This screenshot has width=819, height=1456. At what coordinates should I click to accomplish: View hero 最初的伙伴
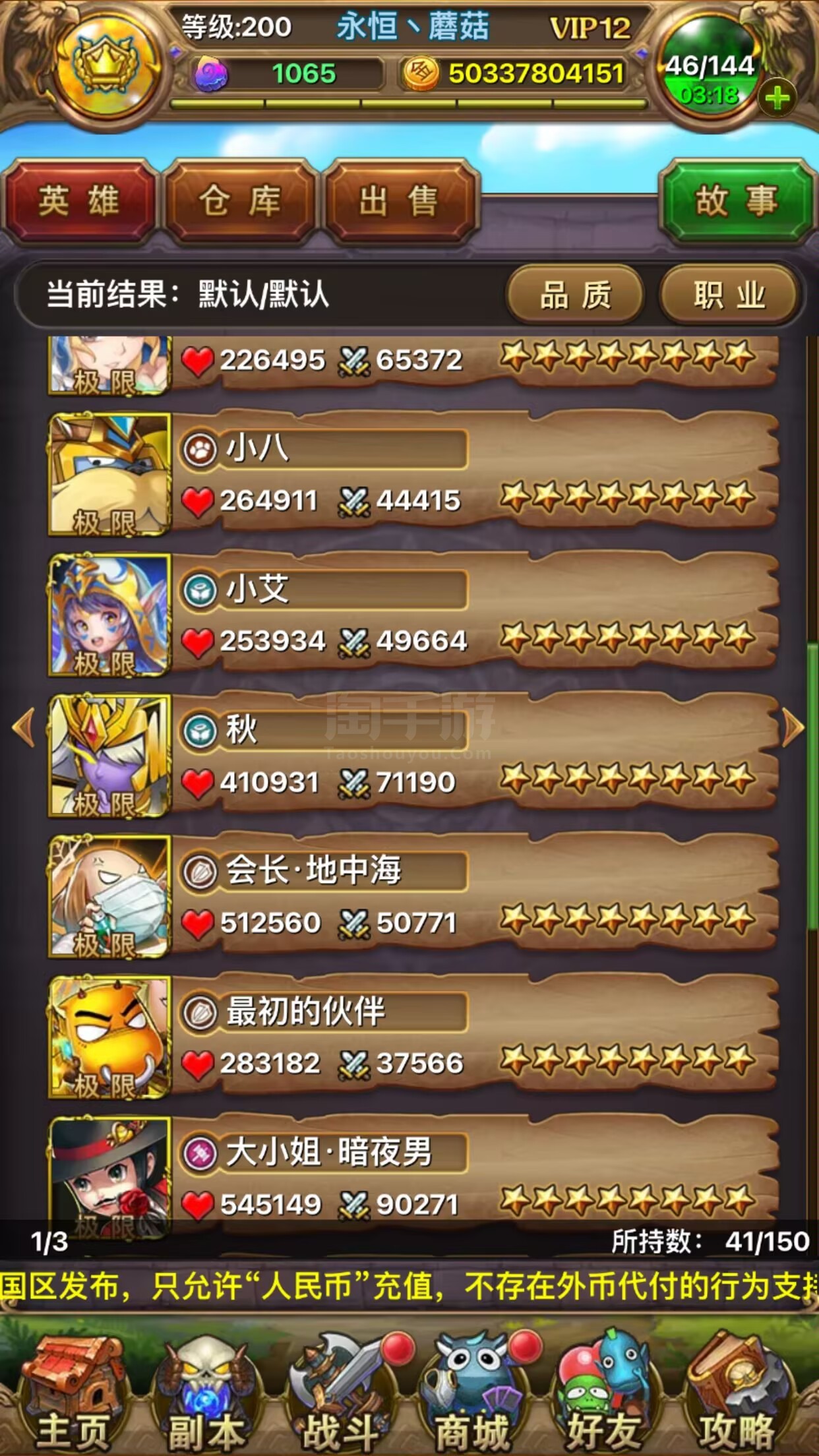coord(409,1037)
